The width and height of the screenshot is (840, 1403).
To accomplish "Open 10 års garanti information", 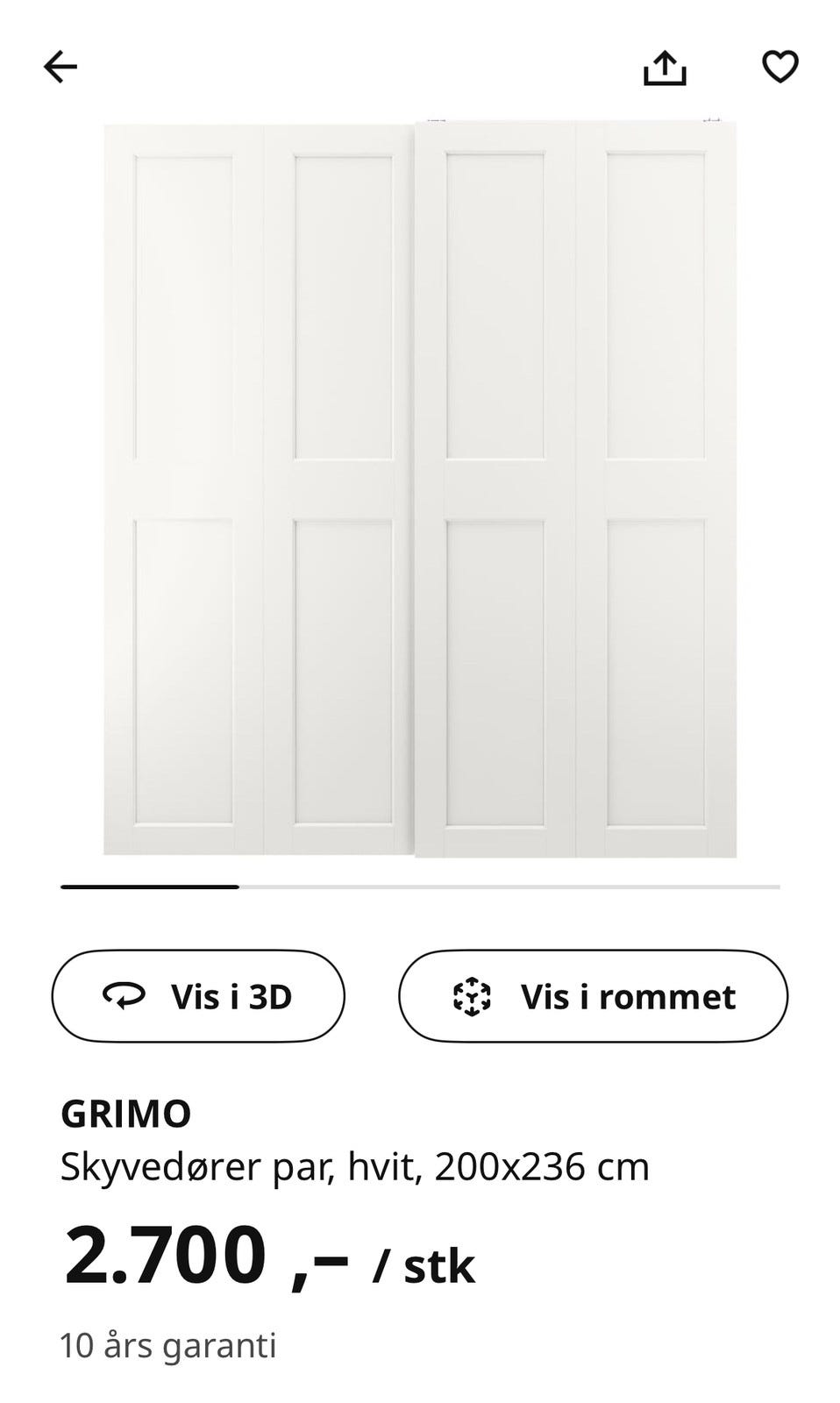I will [168, 1343].
